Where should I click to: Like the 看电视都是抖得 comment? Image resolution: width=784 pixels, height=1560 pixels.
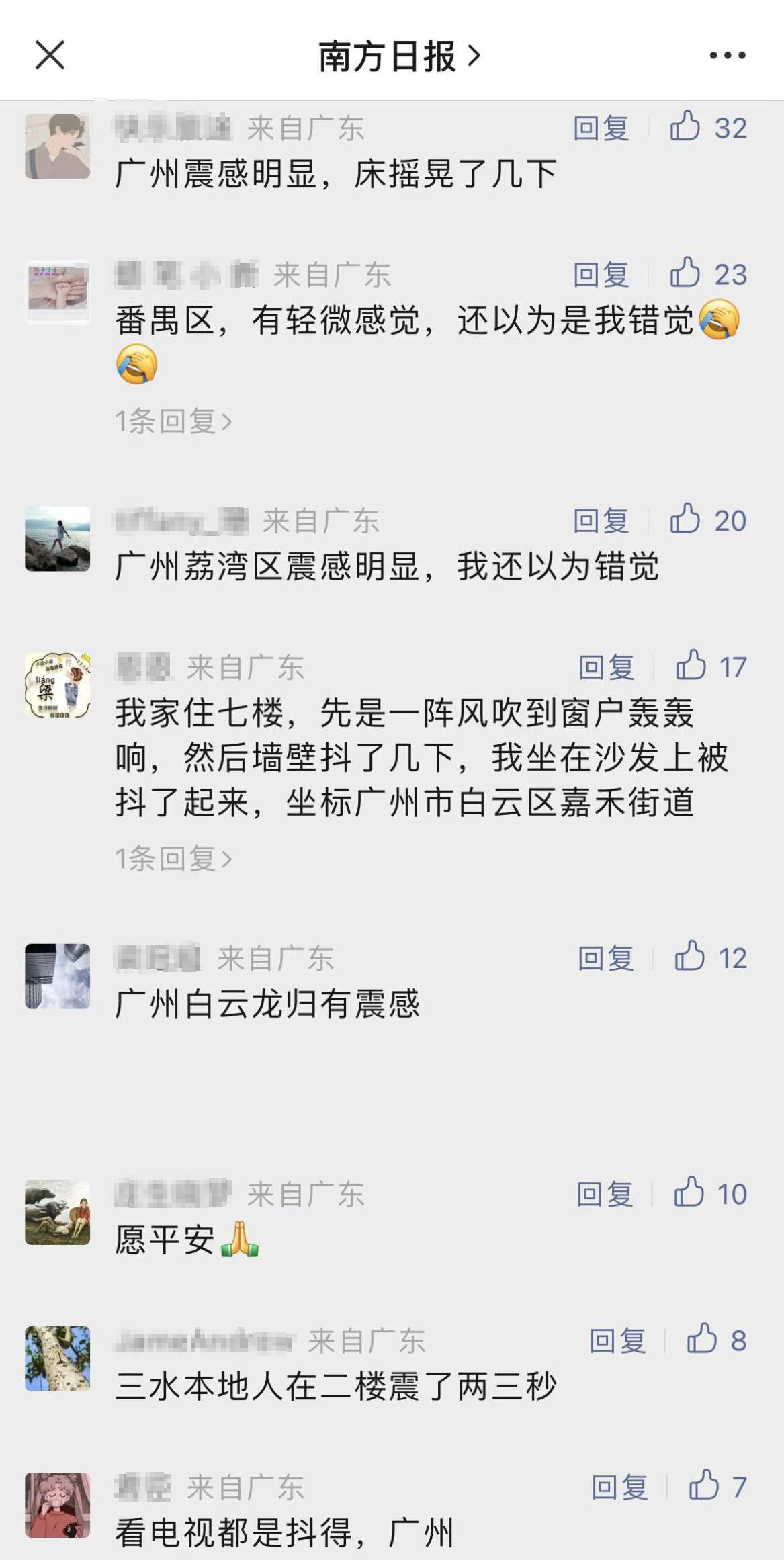coord(704,1485)
